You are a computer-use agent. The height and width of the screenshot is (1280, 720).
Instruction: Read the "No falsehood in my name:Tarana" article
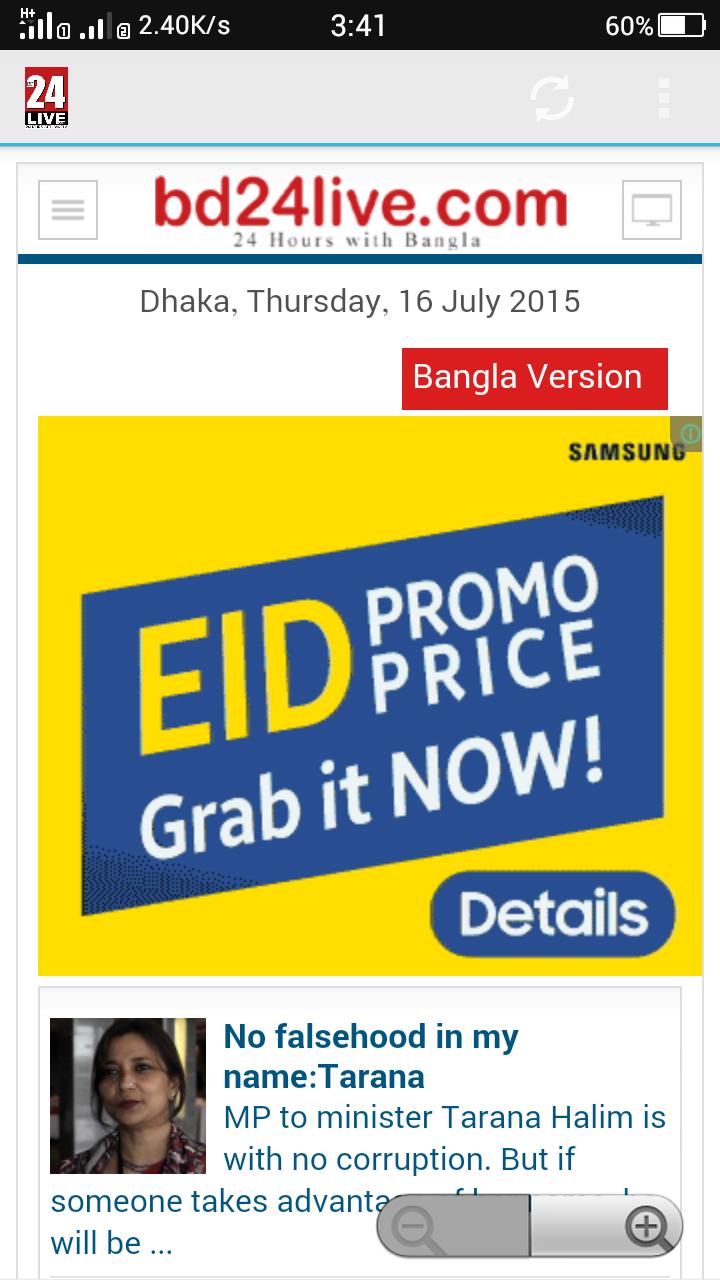point(370,1056)
